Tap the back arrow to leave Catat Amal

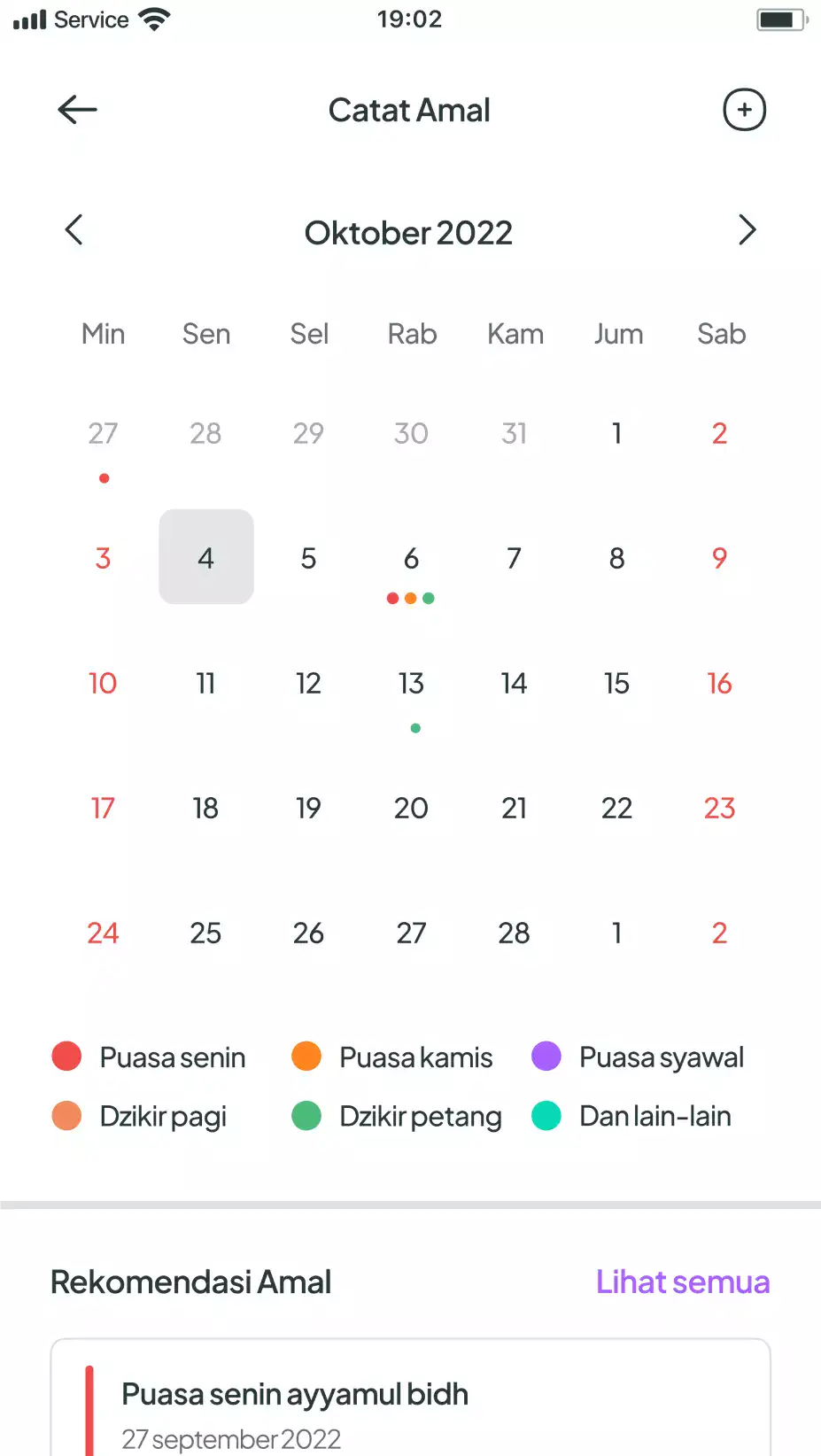(76, 109)
